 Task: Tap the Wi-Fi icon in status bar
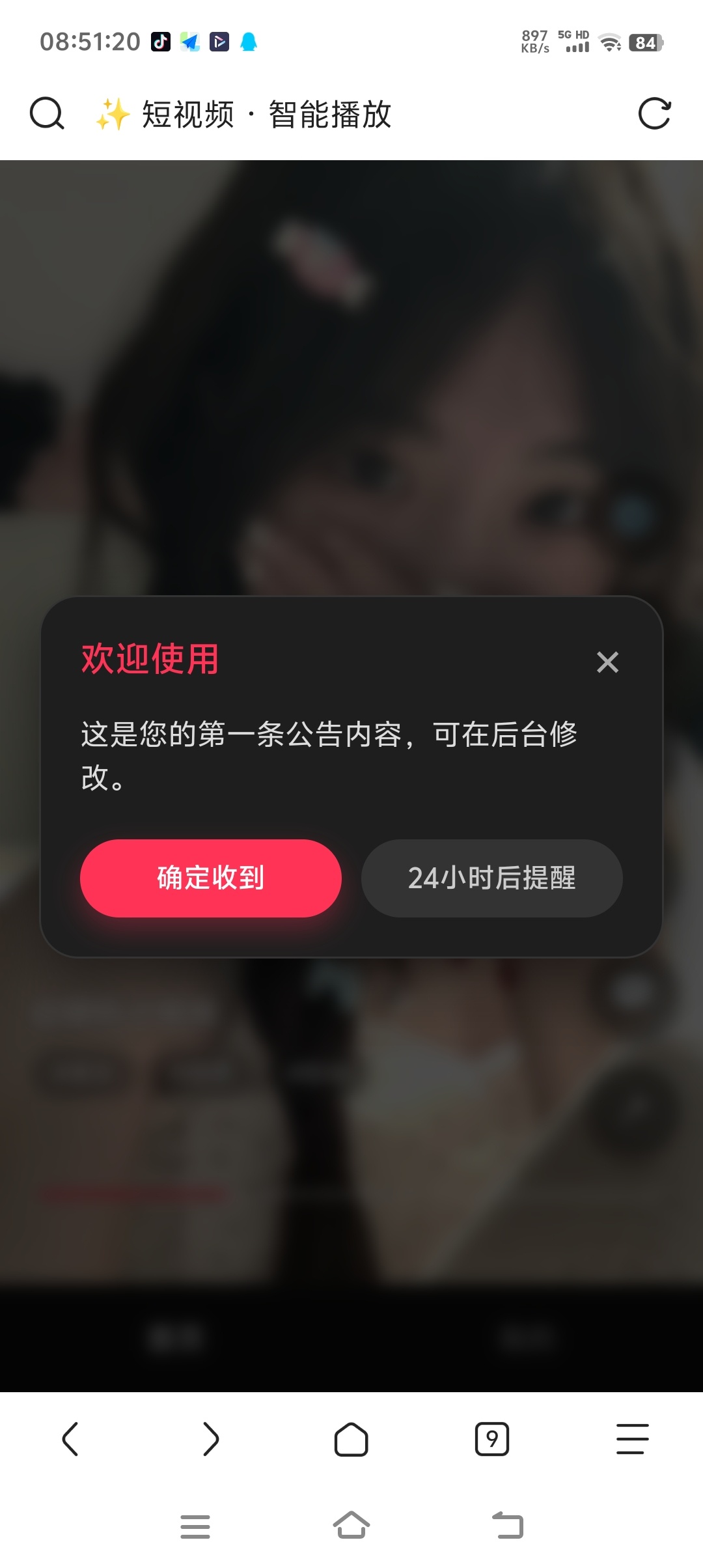(x=609, y=42)
